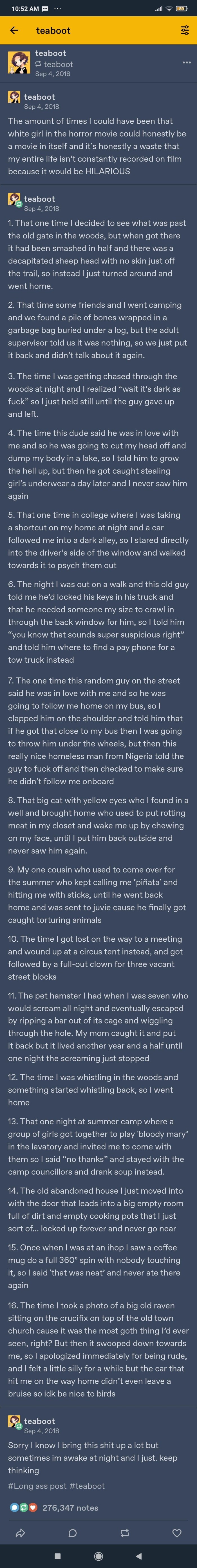Open the blog filter settings icon
Screen dimensions: 197x1568
point(185,30)
